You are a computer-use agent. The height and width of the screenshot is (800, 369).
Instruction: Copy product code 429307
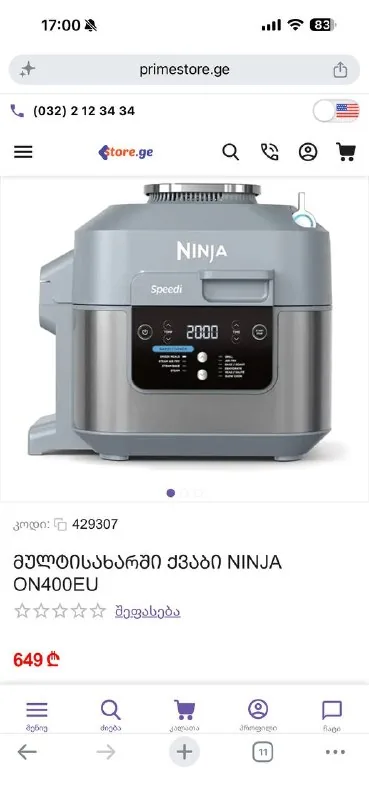(61, 524)
